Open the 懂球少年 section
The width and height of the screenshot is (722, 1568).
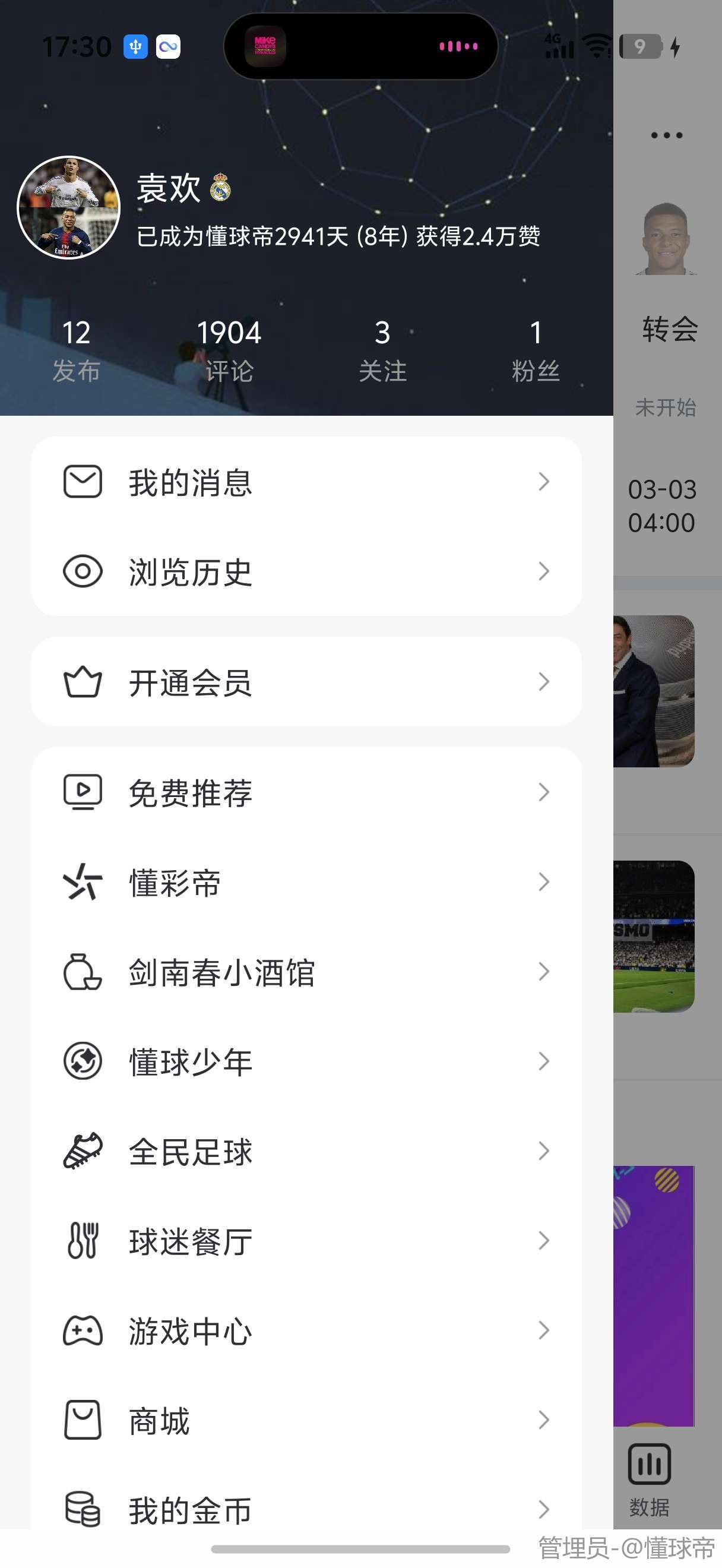pos(306,1061)
